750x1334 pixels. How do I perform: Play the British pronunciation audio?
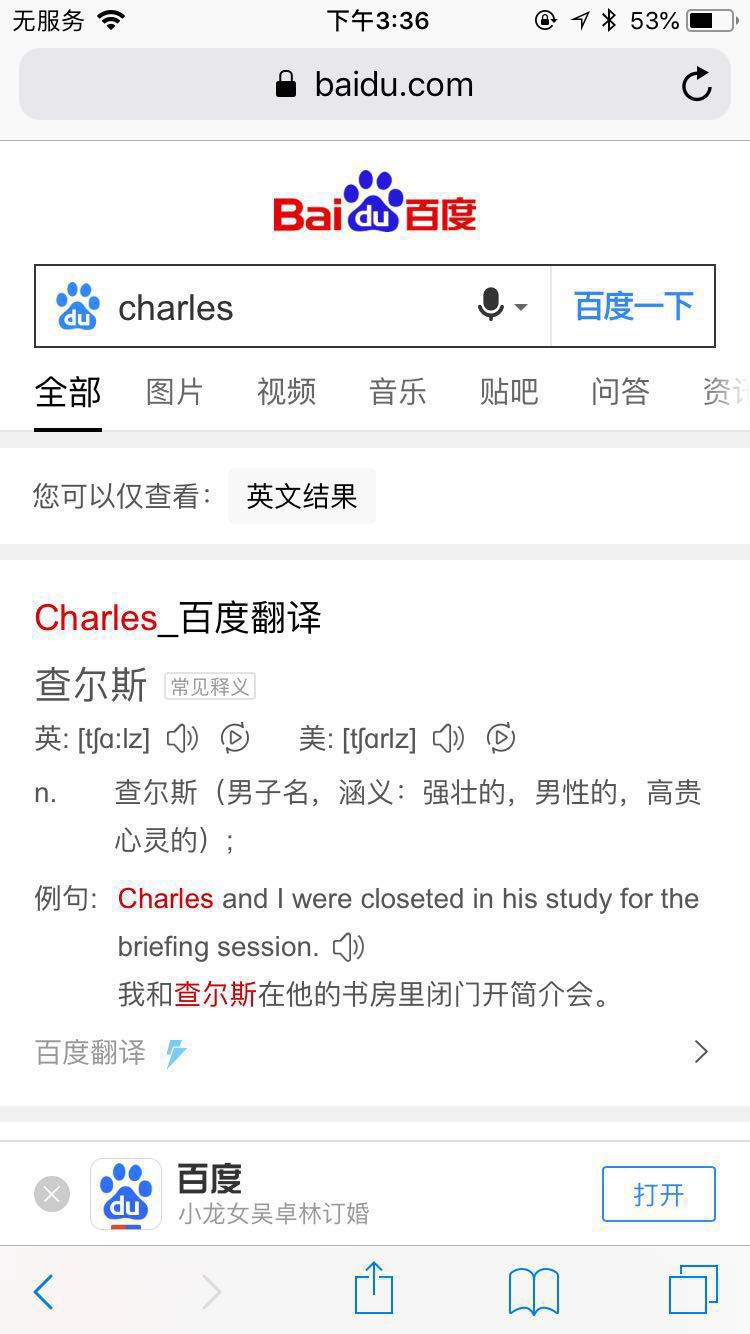click(182, 739)
